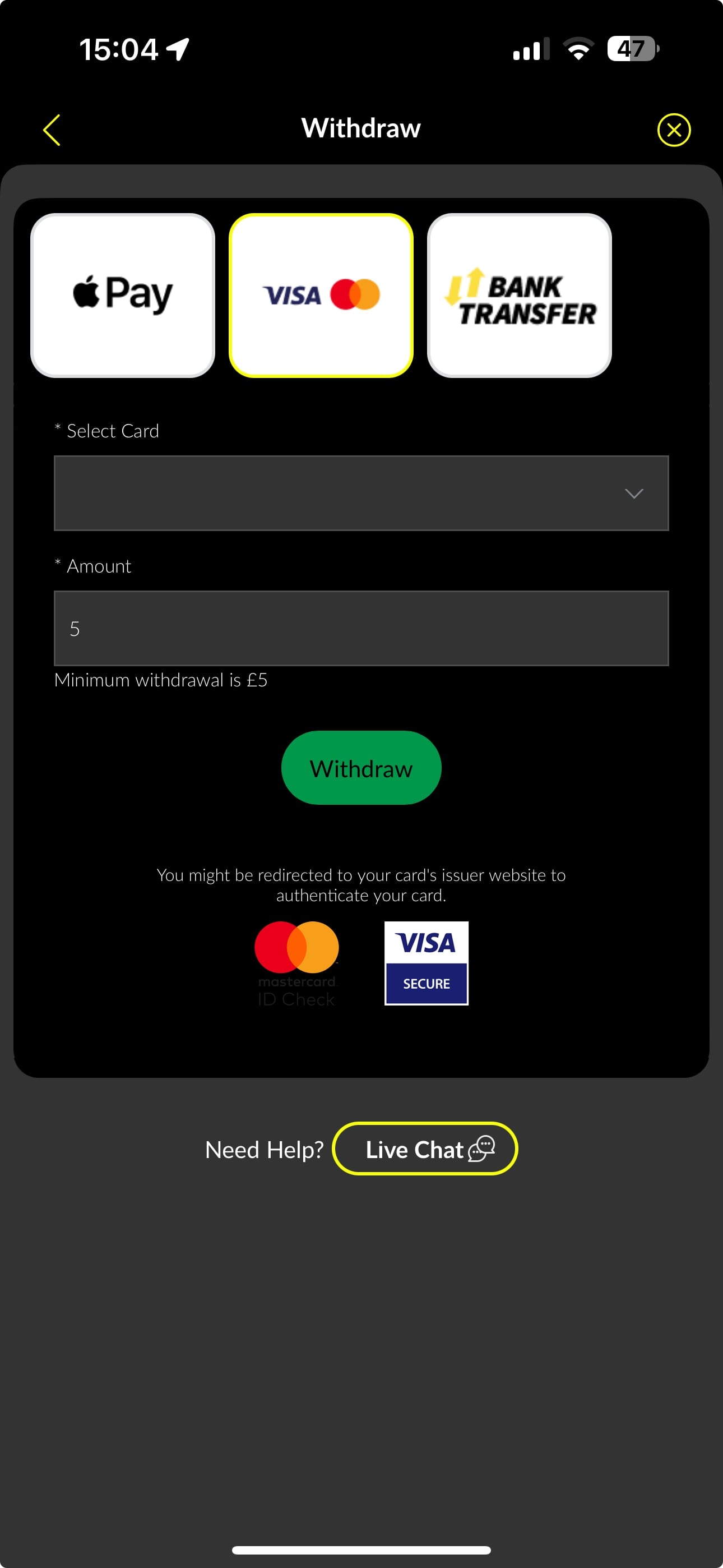Expand the card selection list
Screen dimensions: 723x1568
(361, 493)
